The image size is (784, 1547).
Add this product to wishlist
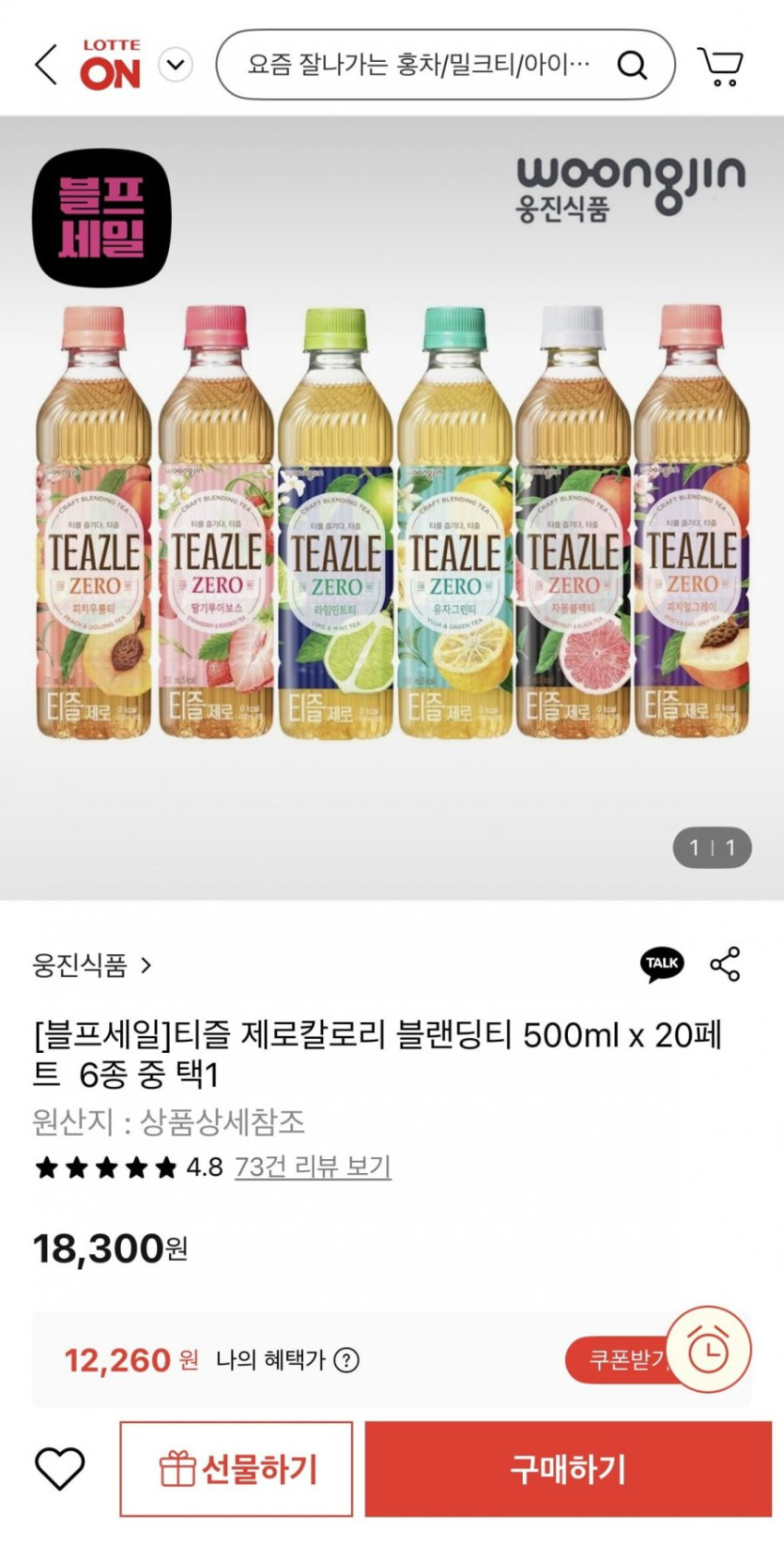point(60,1468)
